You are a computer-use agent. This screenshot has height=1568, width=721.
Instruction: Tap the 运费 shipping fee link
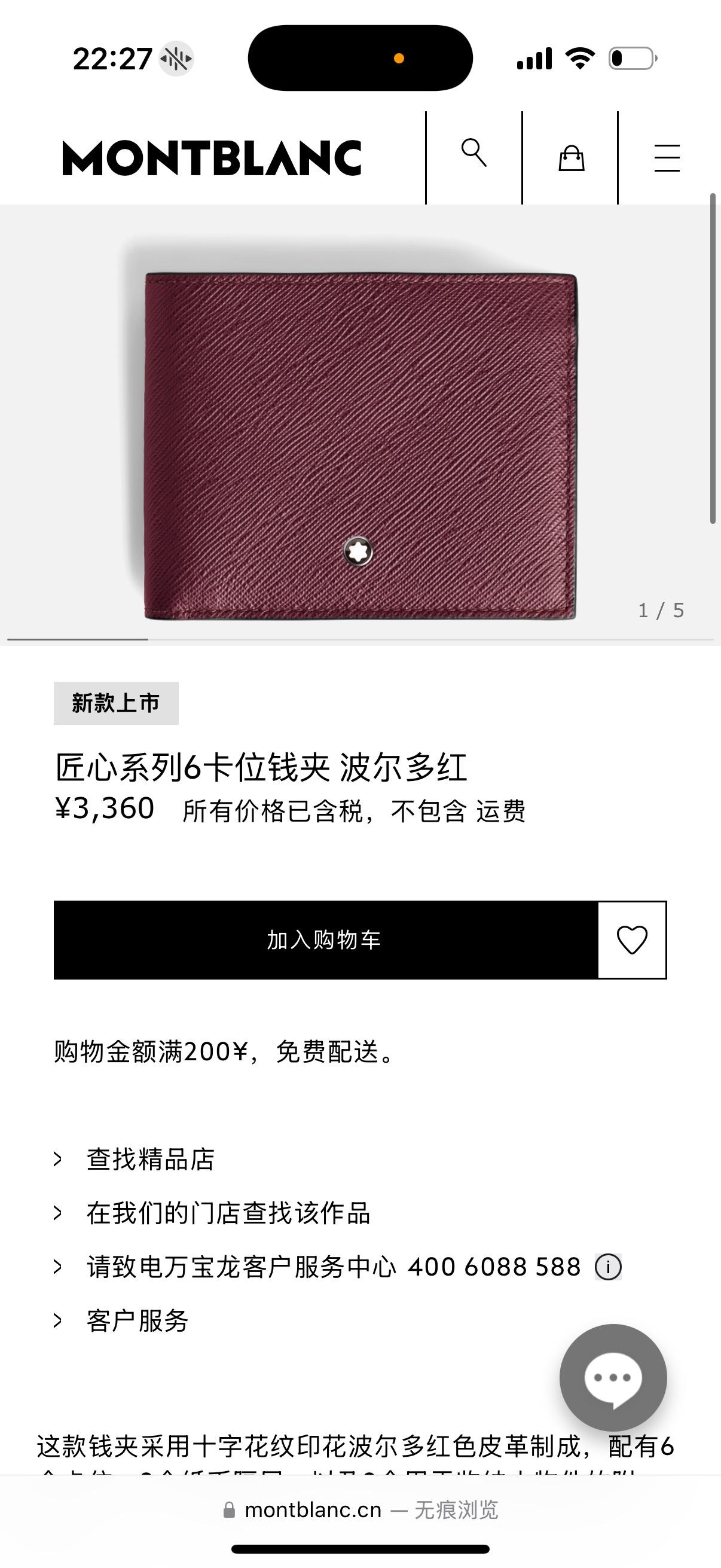point(501,812)
